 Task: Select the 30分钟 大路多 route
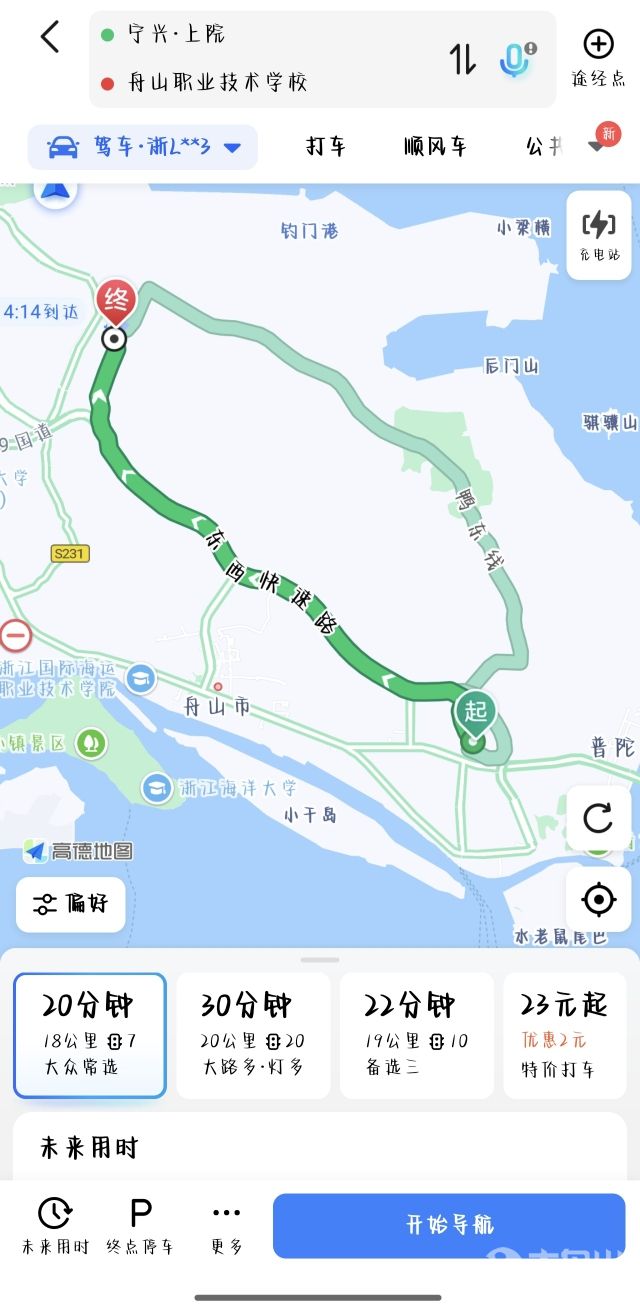tap(253, 1035)
